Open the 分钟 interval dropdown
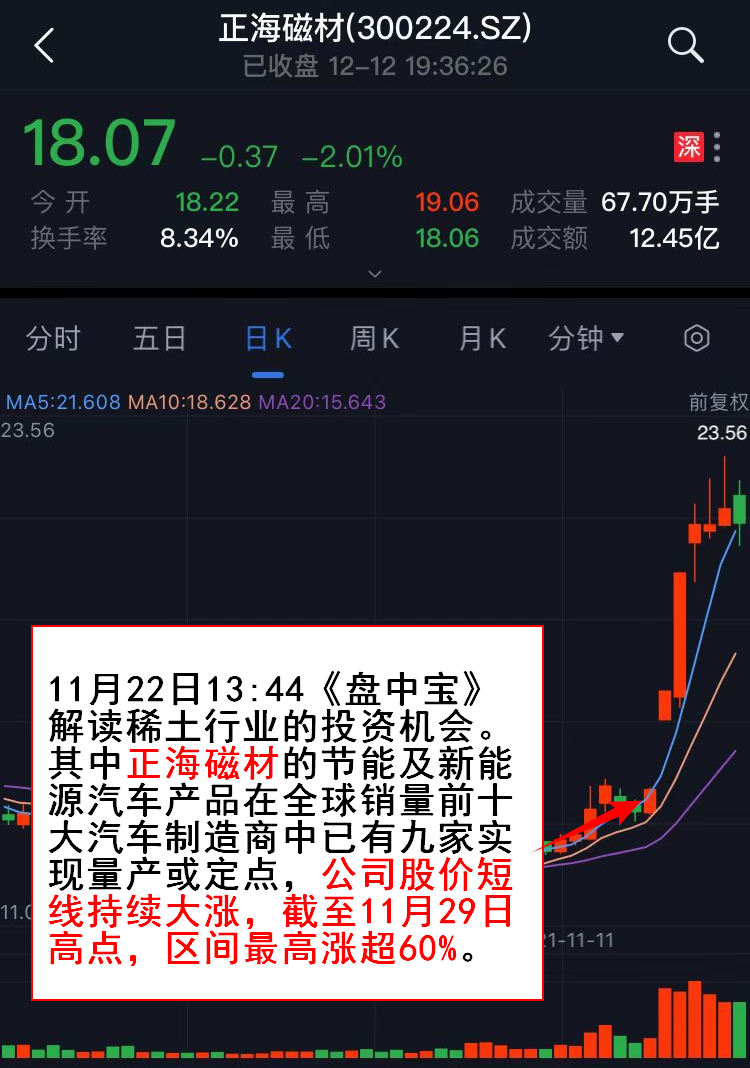Image resolution: width=750 pixels, height=1068 pixels. 586,339
